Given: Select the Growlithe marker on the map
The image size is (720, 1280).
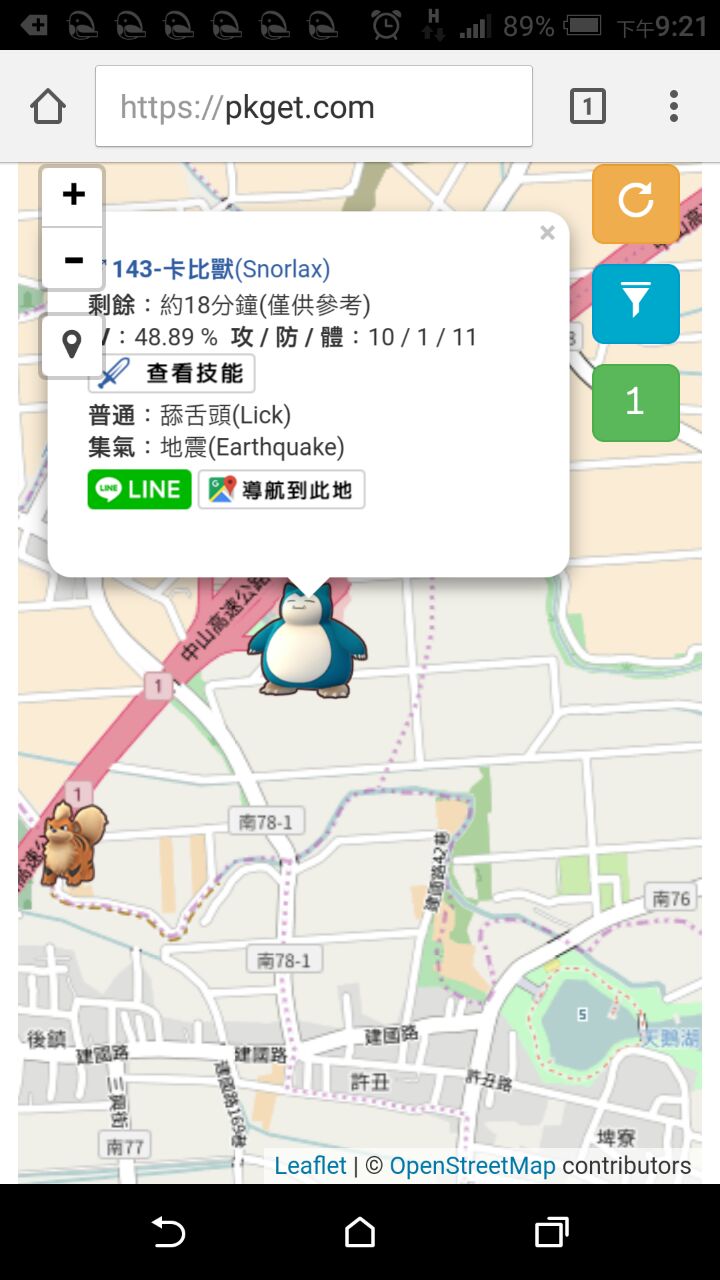Looking at the screenshot, I should [x=72, y=842].
